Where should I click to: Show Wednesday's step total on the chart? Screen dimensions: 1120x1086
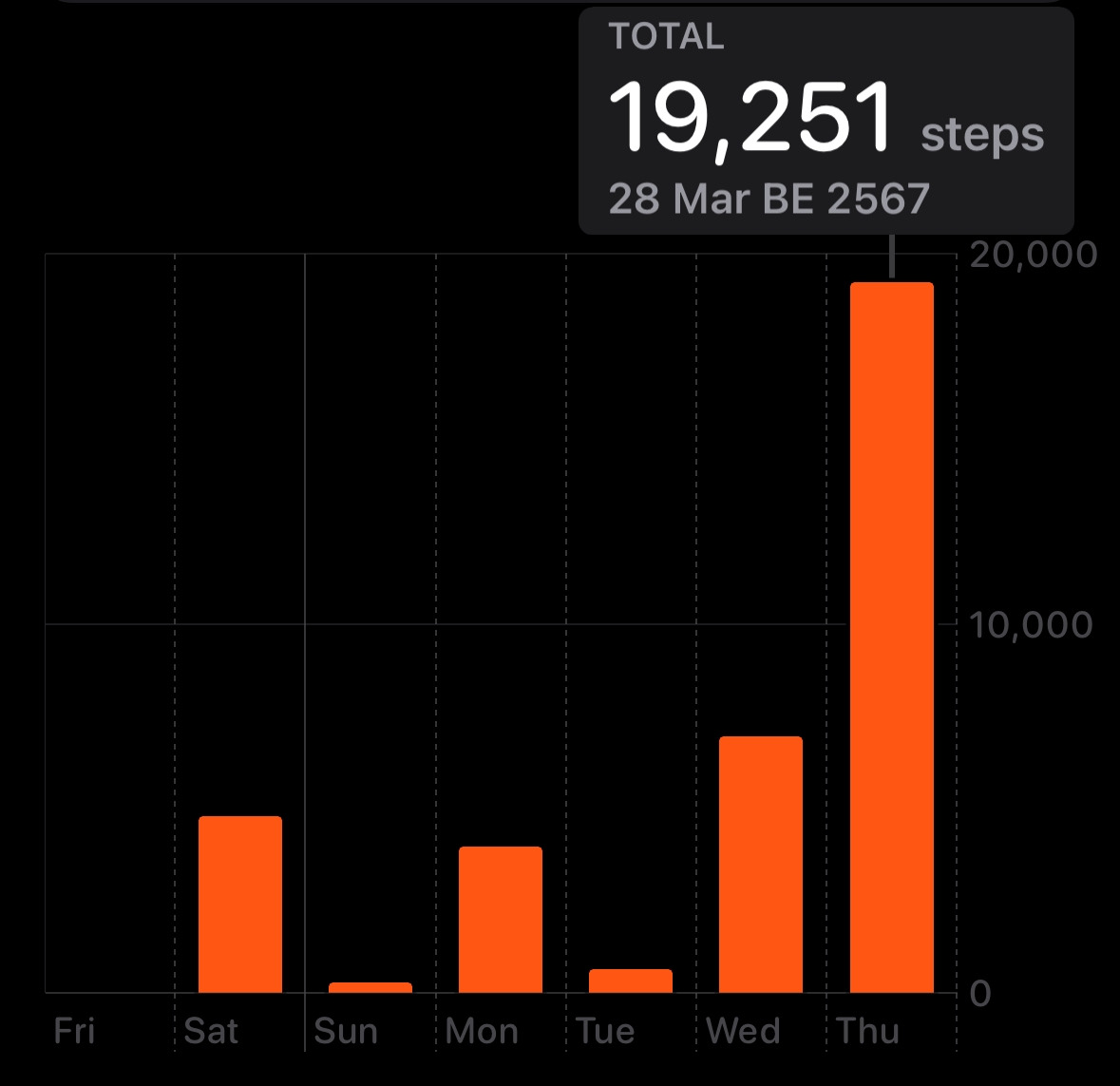761,864
